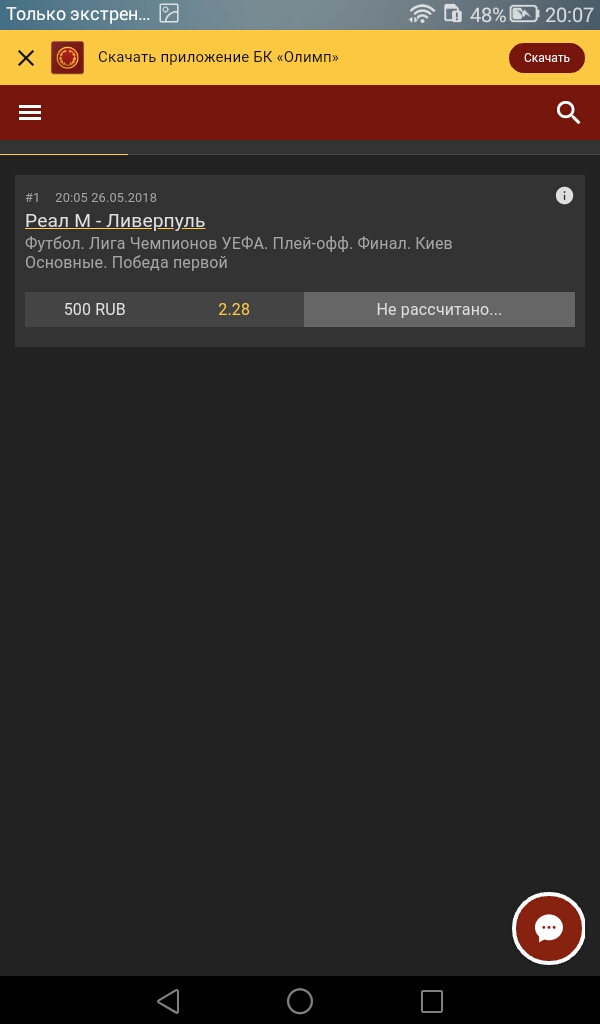600x1024 pixels.
Task: Go to home via navigation bar
Action: click(300, 1000)
